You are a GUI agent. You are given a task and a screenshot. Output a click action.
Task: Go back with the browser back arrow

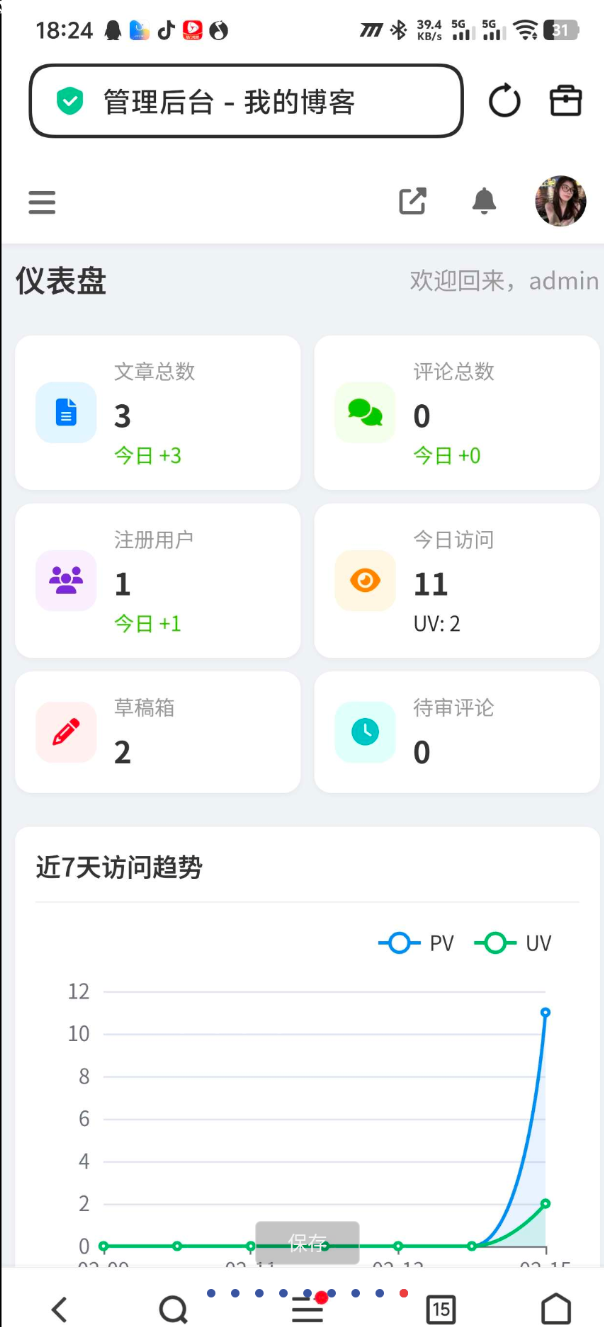(x=60, y=1309)
